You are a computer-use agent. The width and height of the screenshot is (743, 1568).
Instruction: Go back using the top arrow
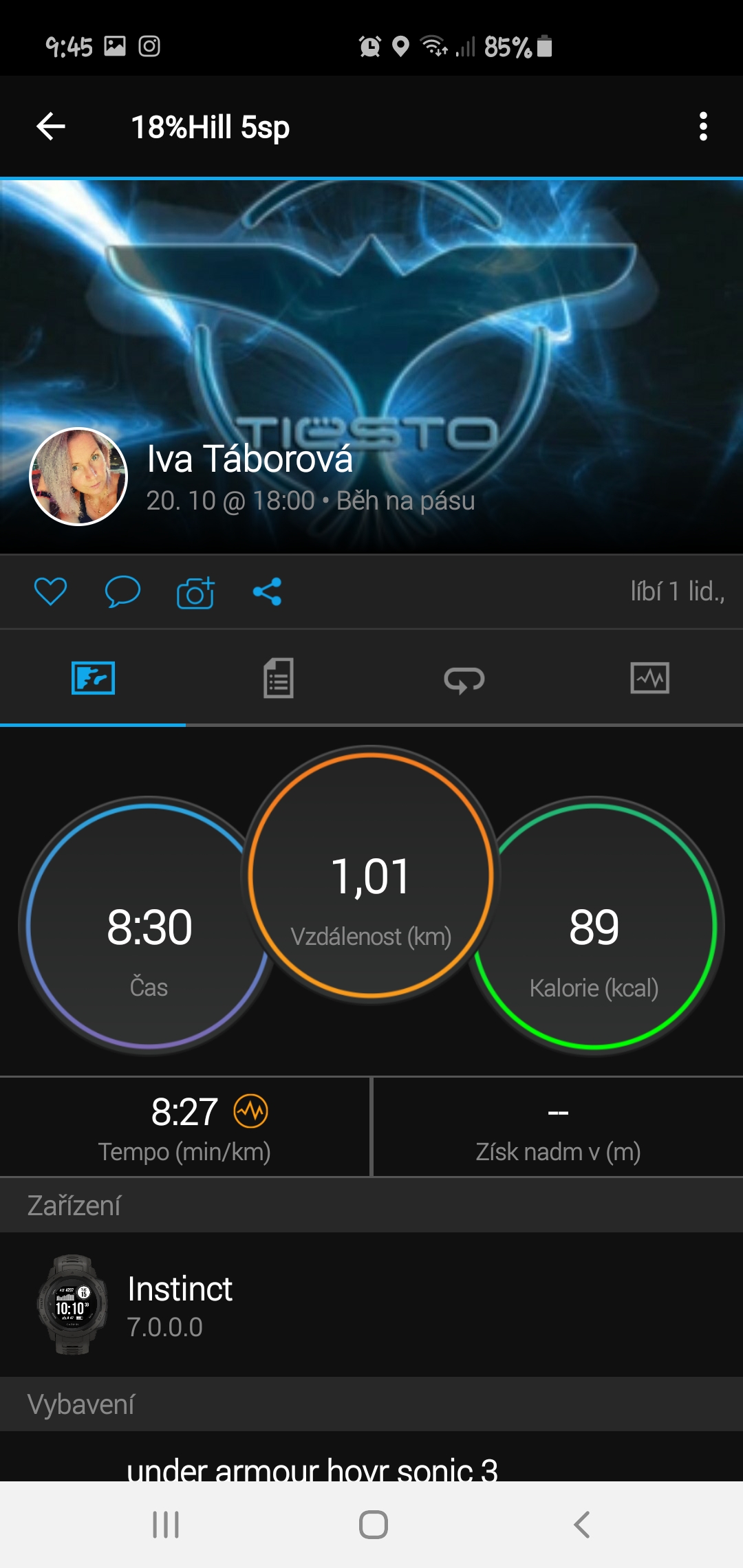pos(50,127)
